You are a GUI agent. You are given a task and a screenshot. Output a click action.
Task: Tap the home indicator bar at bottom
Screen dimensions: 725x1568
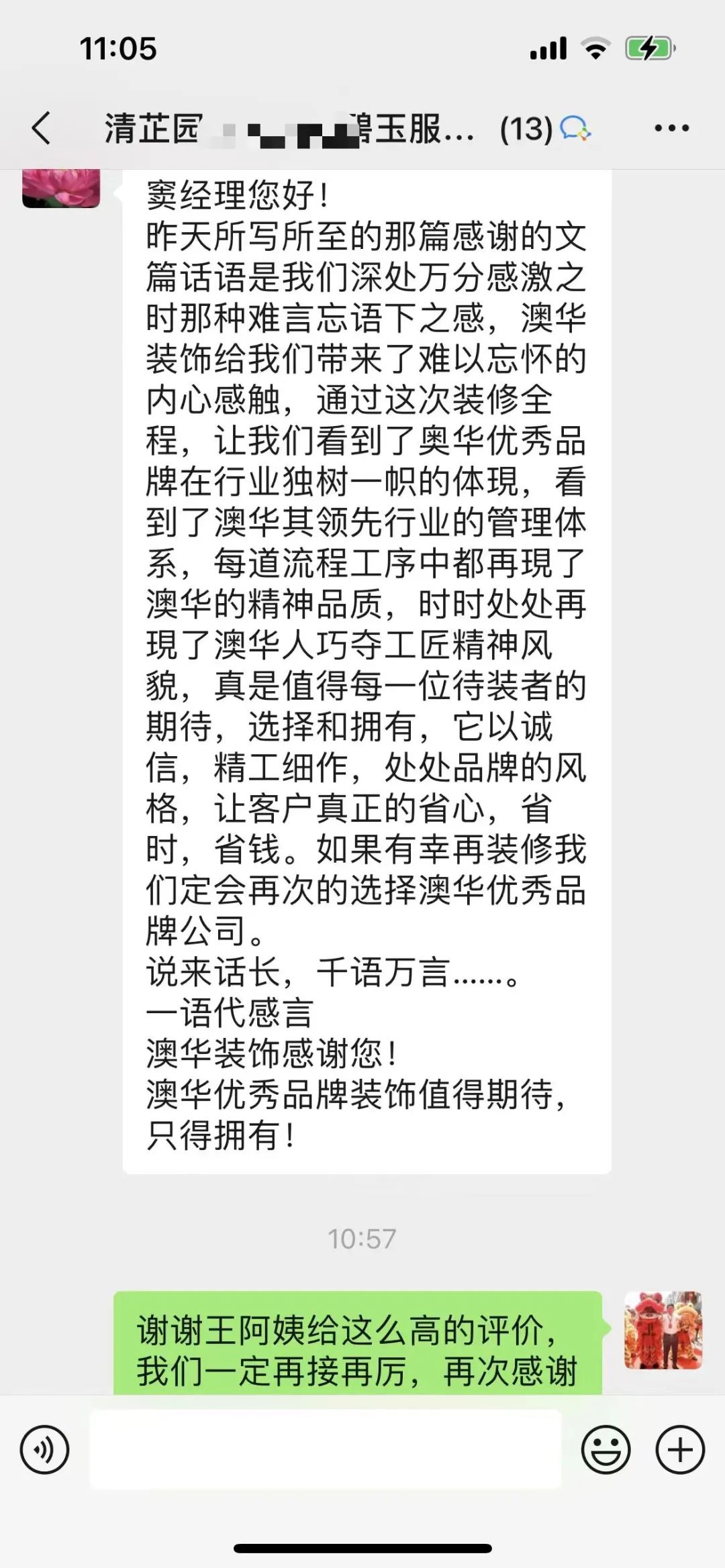click(362, 1547)
